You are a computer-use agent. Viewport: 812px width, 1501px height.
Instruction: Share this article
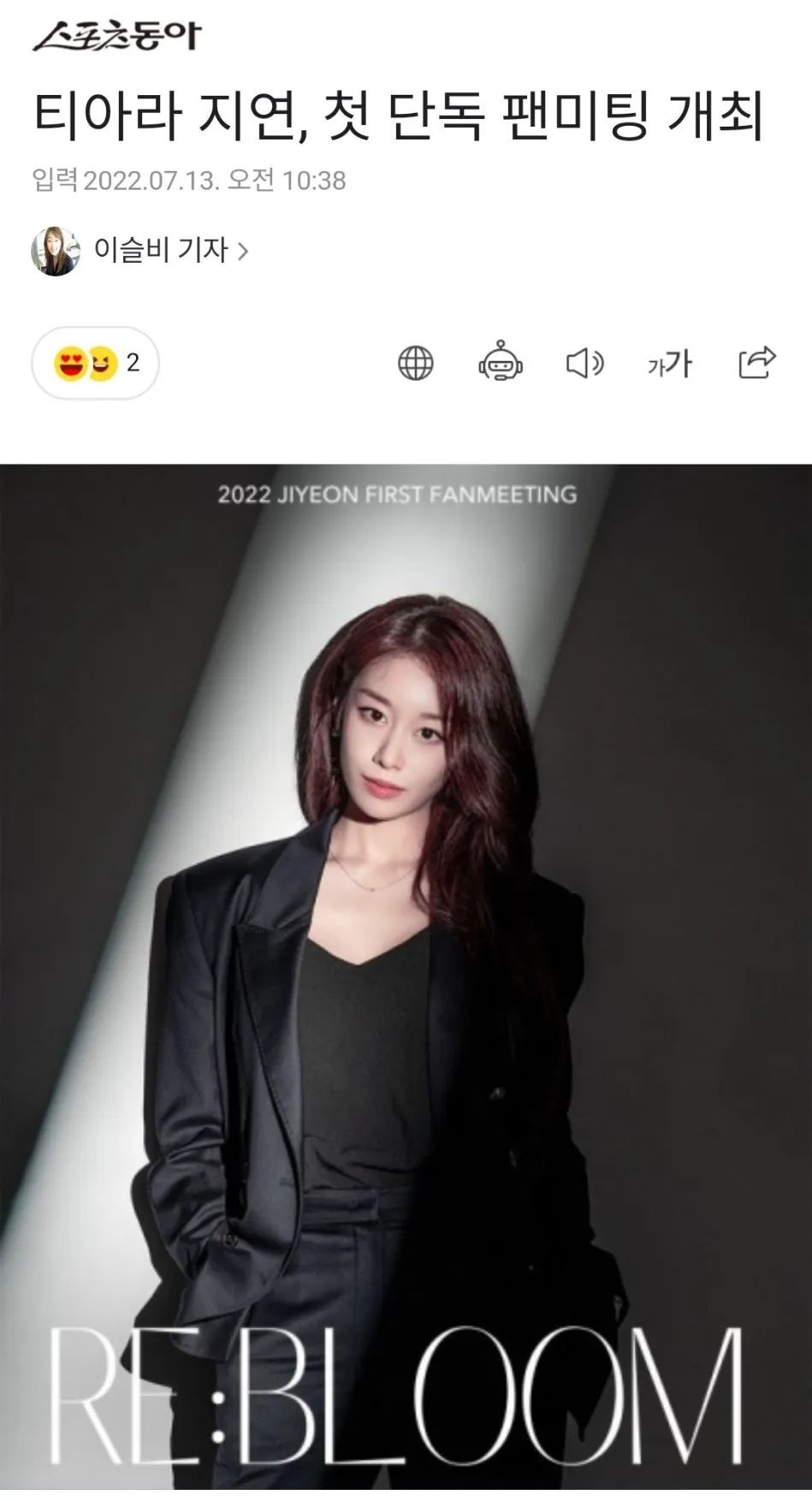(x=756, y=363)
